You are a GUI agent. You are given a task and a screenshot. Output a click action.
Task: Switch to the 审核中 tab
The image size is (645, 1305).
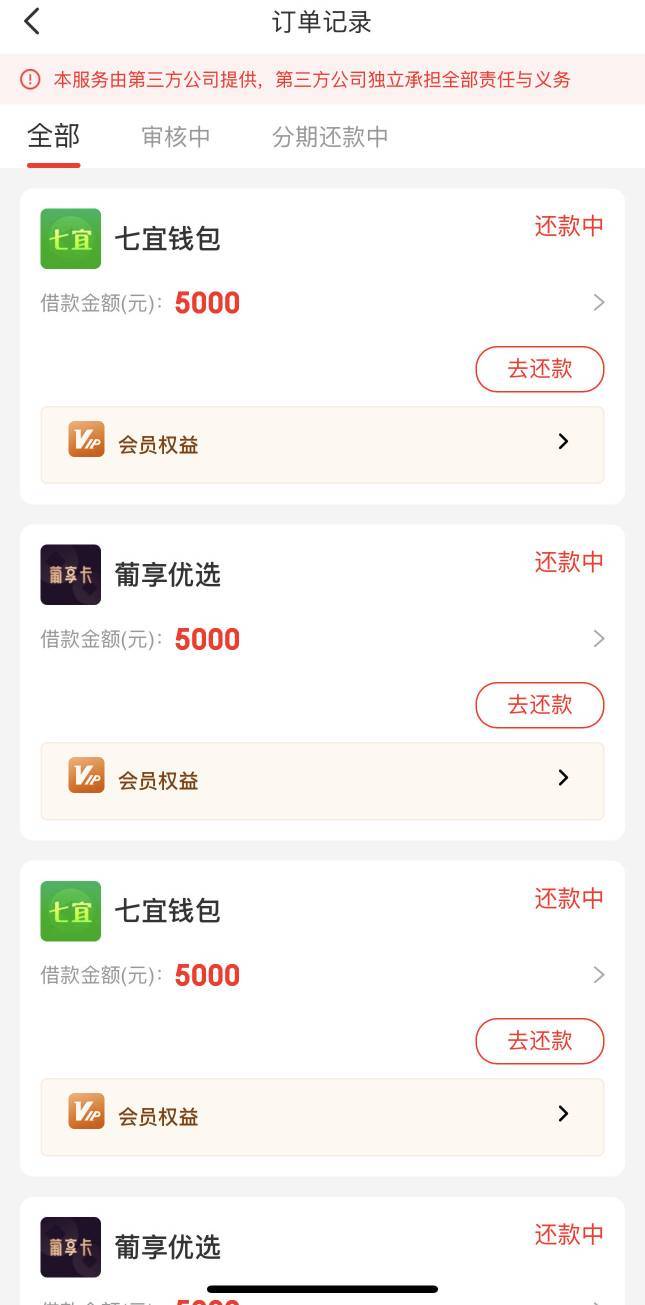tap(176, 137)
